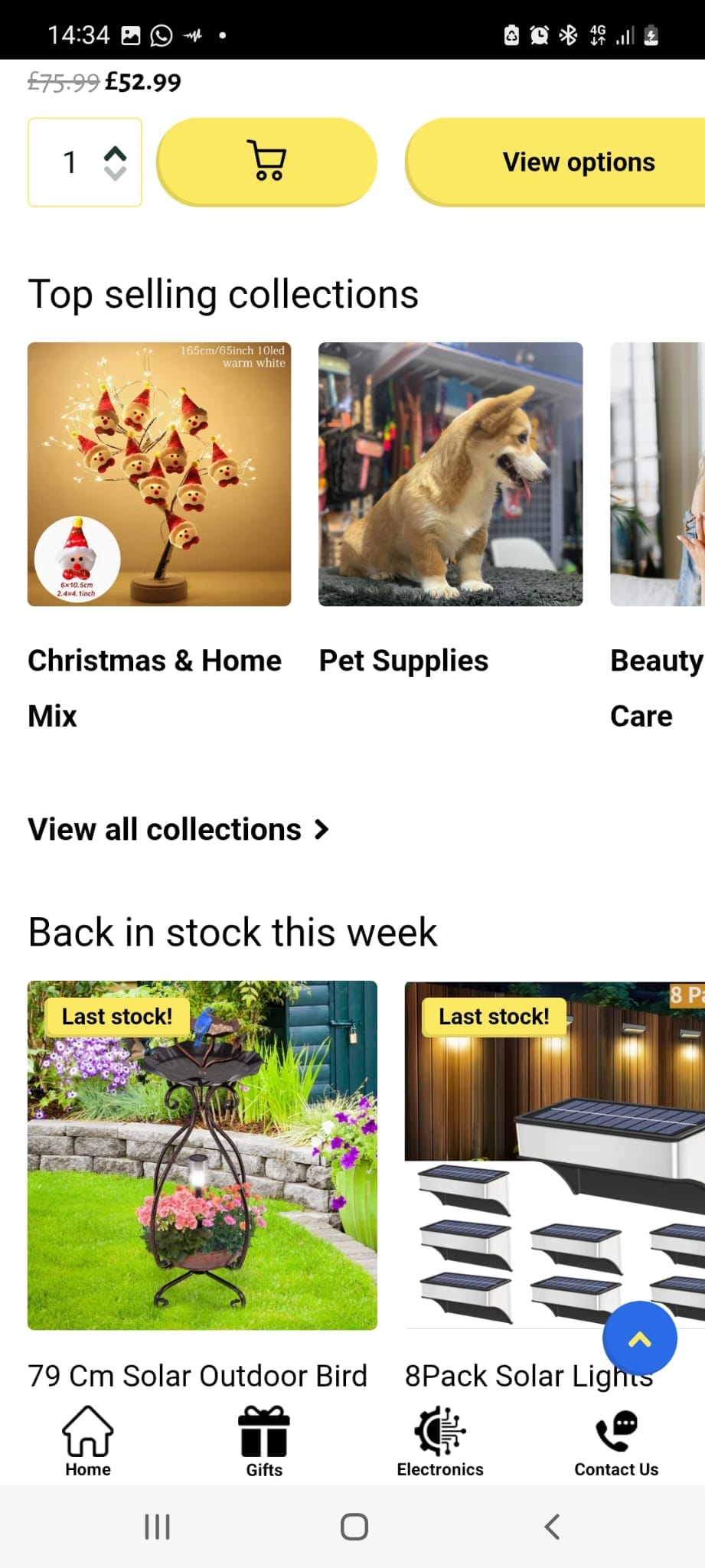
Task: Jump back to the top of the page
Action: (639, 1339)
